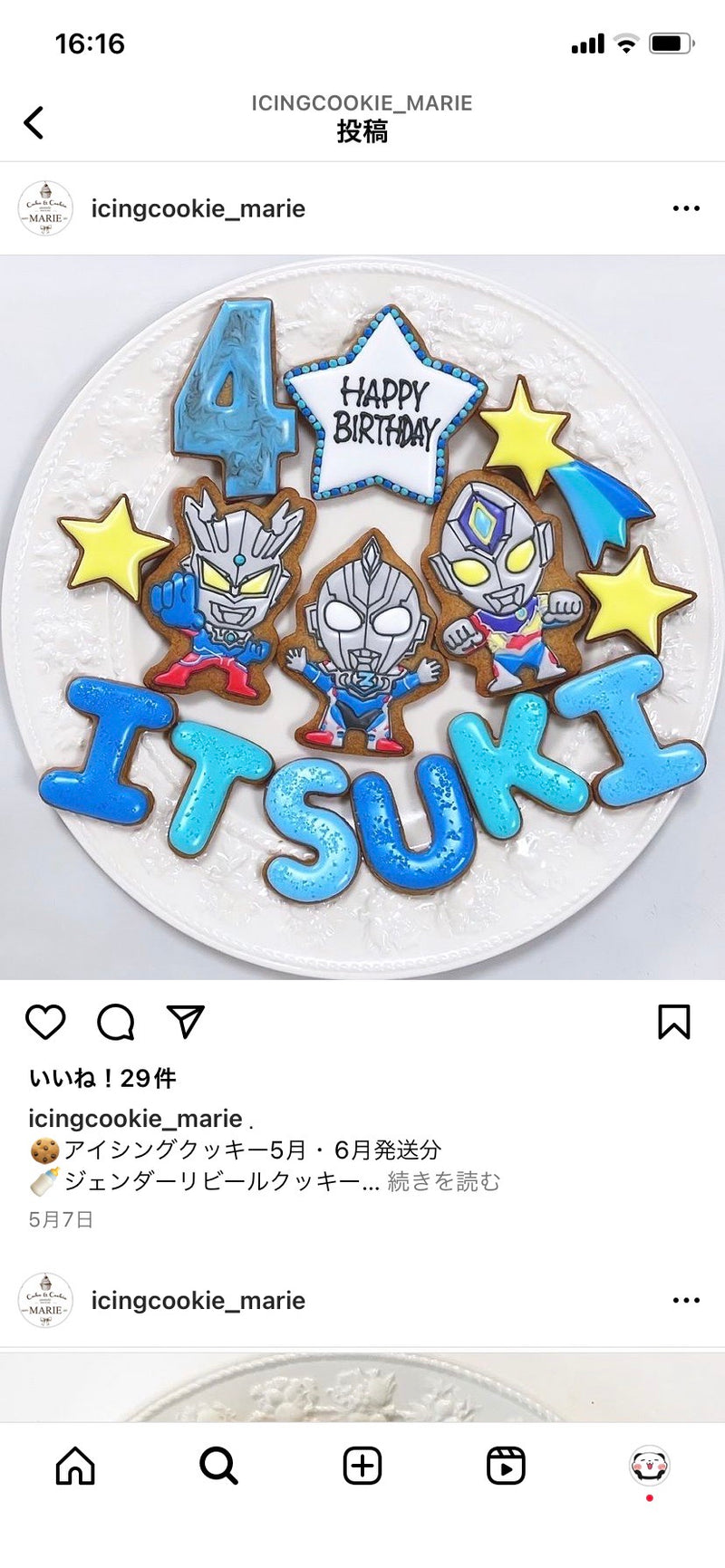
Task: Open the ITSUKI cookie photo
Action: (362, 616)
